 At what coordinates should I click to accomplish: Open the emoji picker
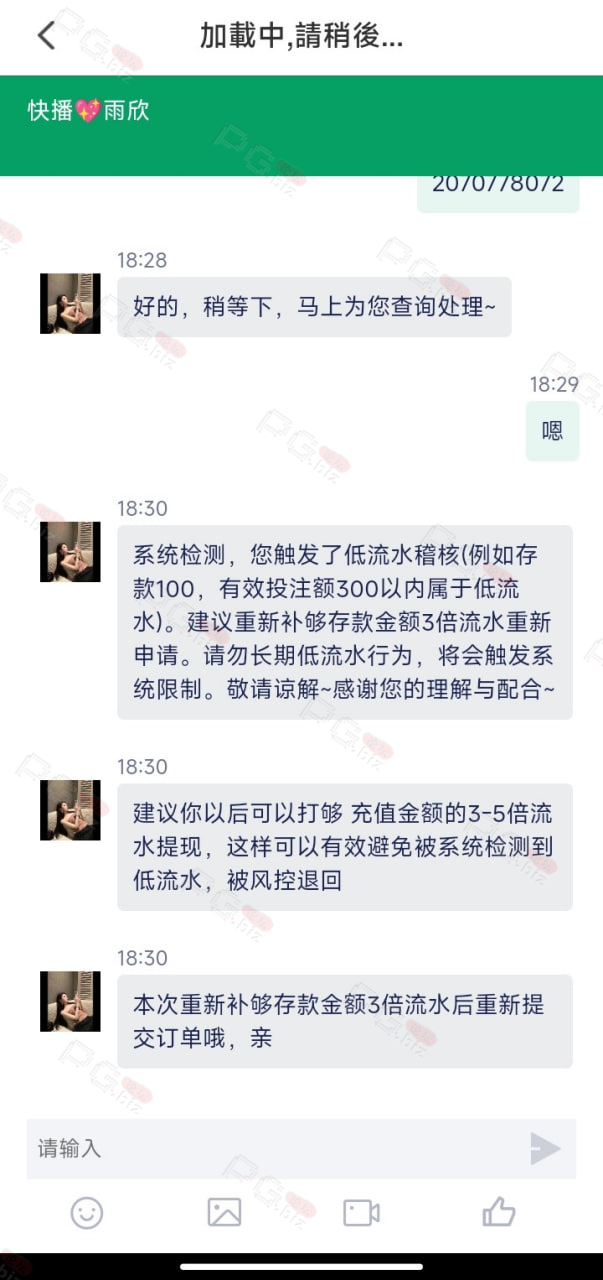click(x=87, y=1213)
